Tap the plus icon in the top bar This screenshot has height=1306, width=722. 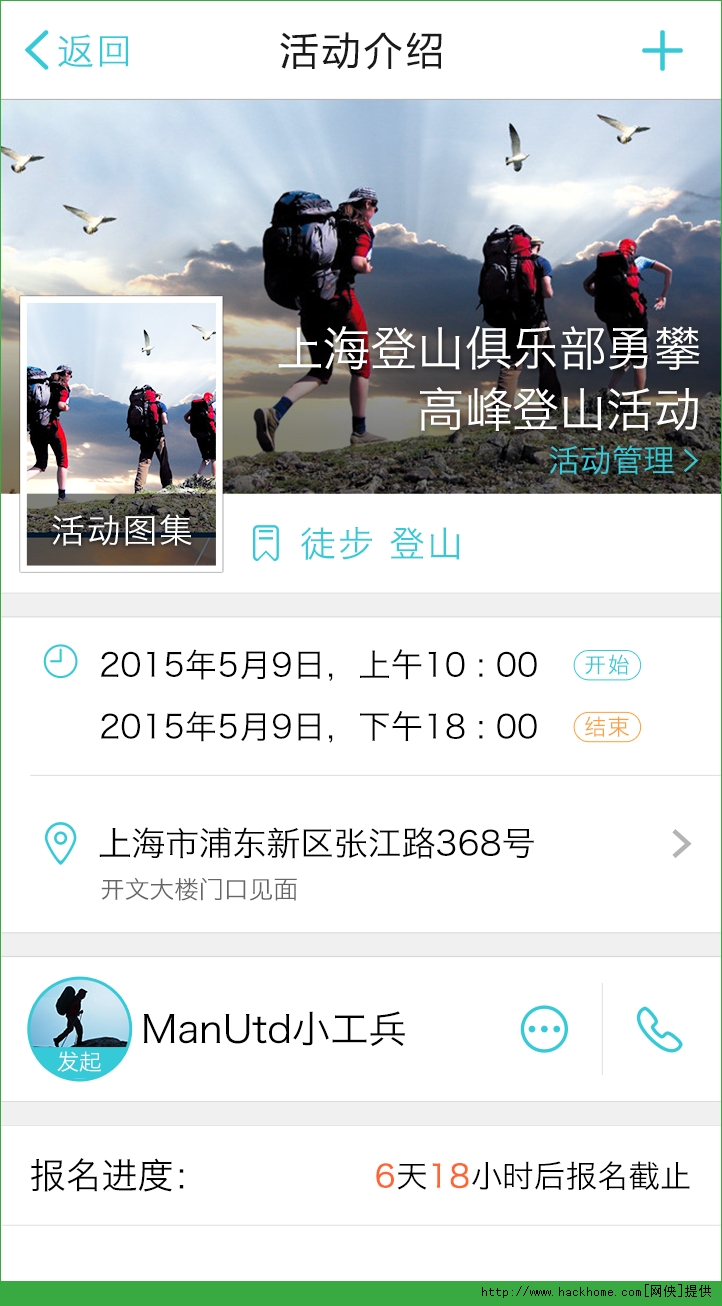[662, 51]
